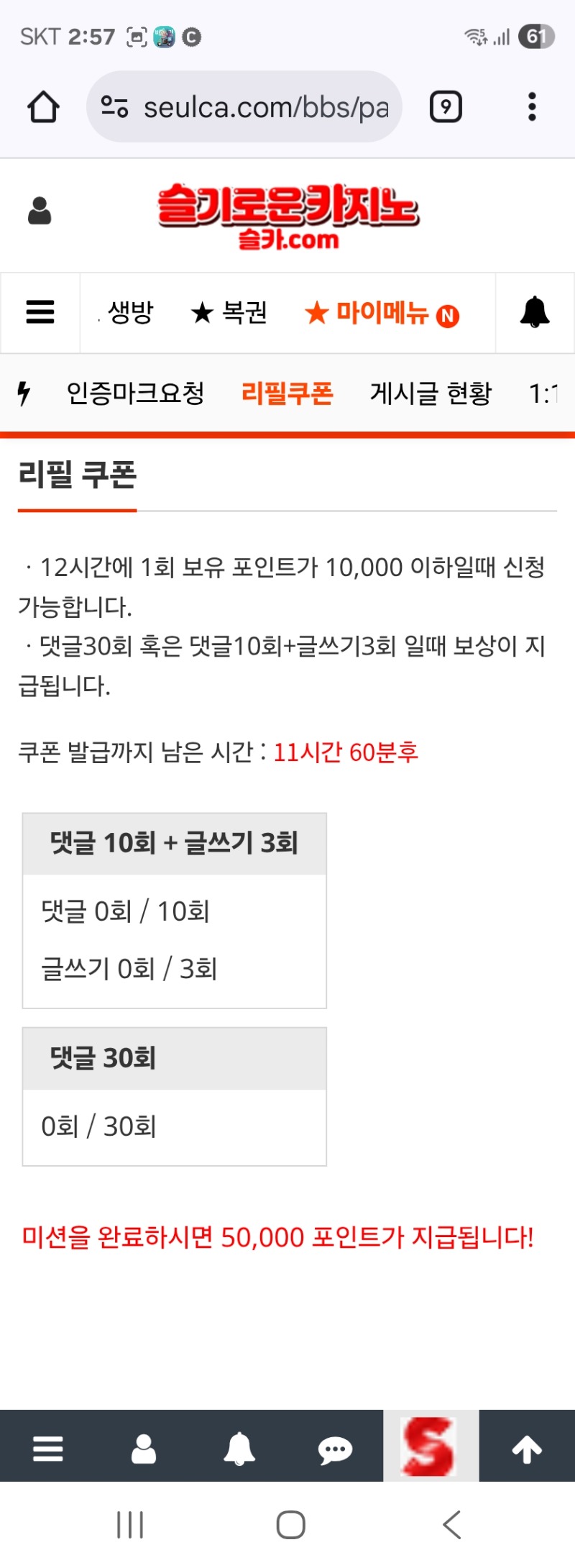Open the browser home page
Viewport: 575px width, 1568px height.
tap(43, 107)
